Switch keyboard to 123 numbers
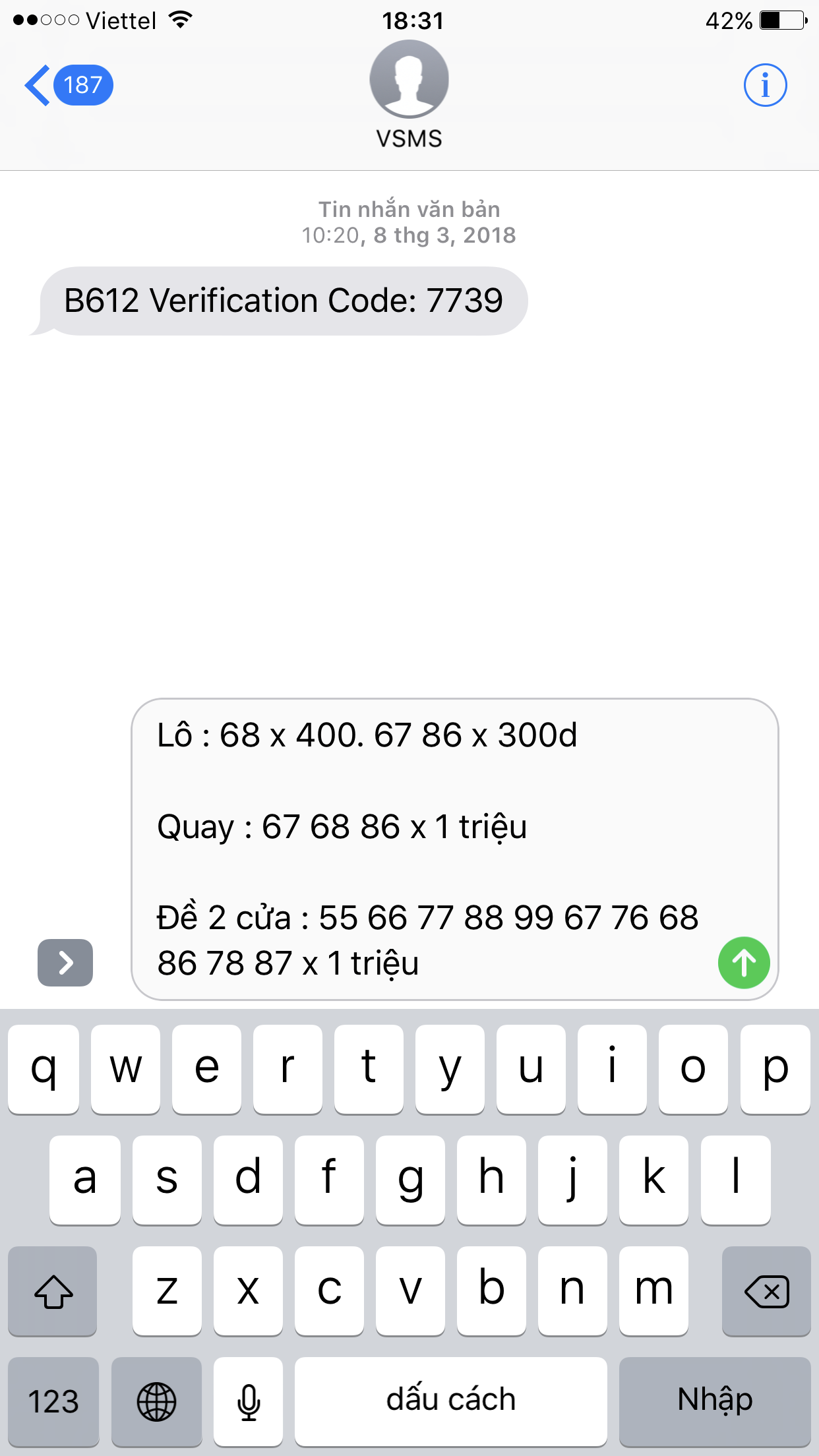The image size is (819, 1456). click(53, 1401)
